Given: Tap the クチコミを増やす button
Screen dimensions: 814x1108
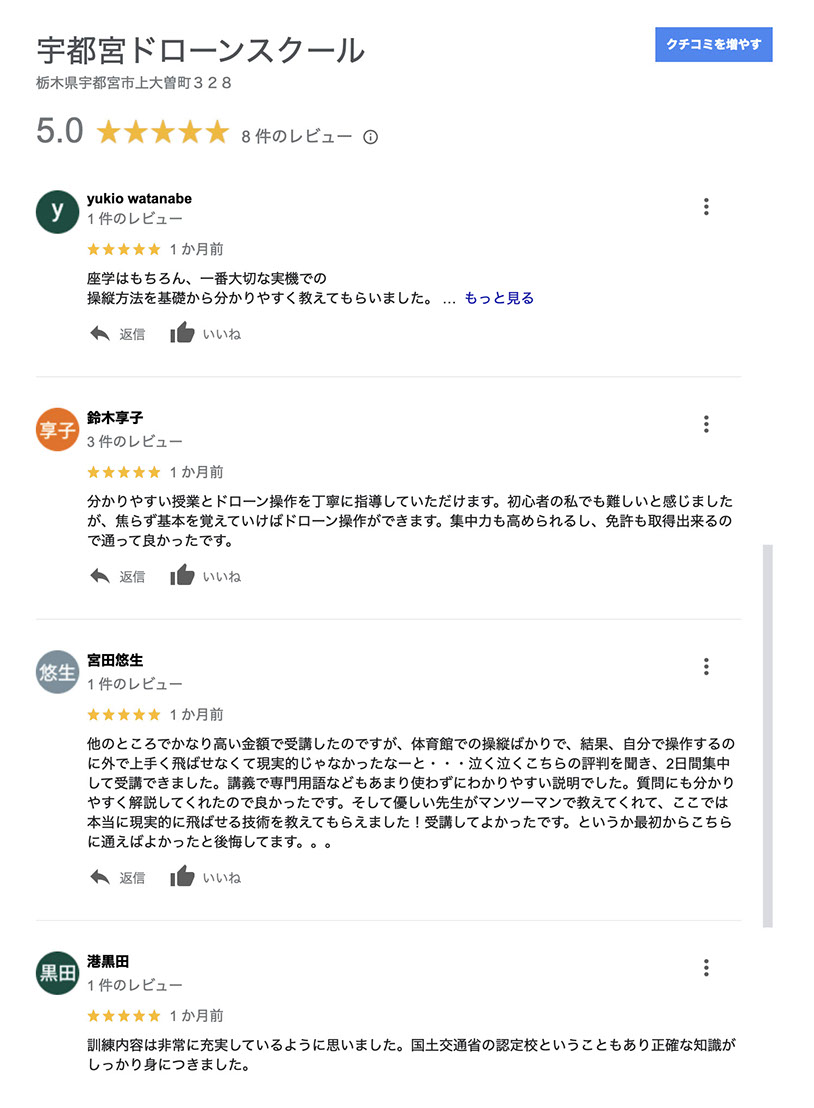Looking at the screenshot, I should [713, 45].
